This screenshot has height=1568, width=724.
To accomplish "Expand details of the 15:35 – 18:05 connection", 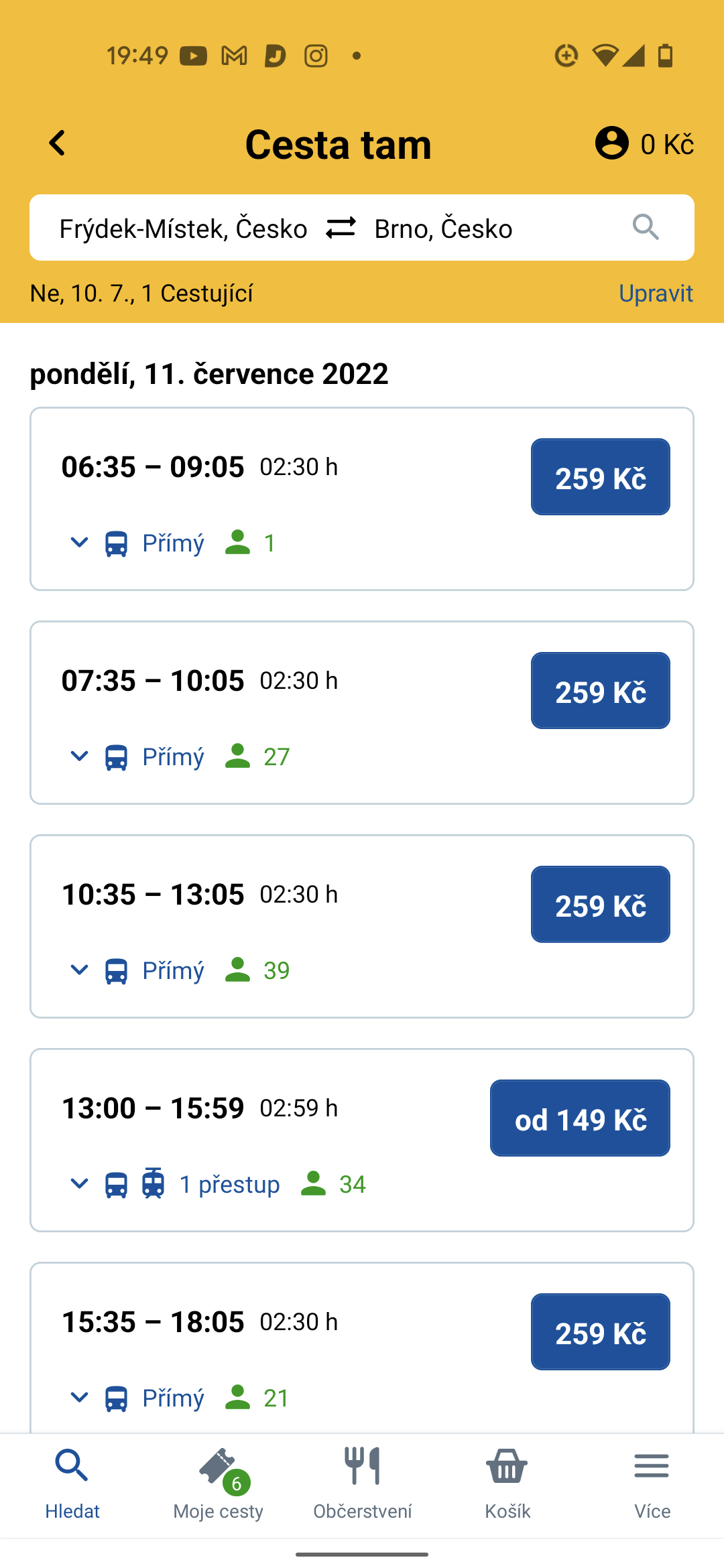I will pos(79,1397).
